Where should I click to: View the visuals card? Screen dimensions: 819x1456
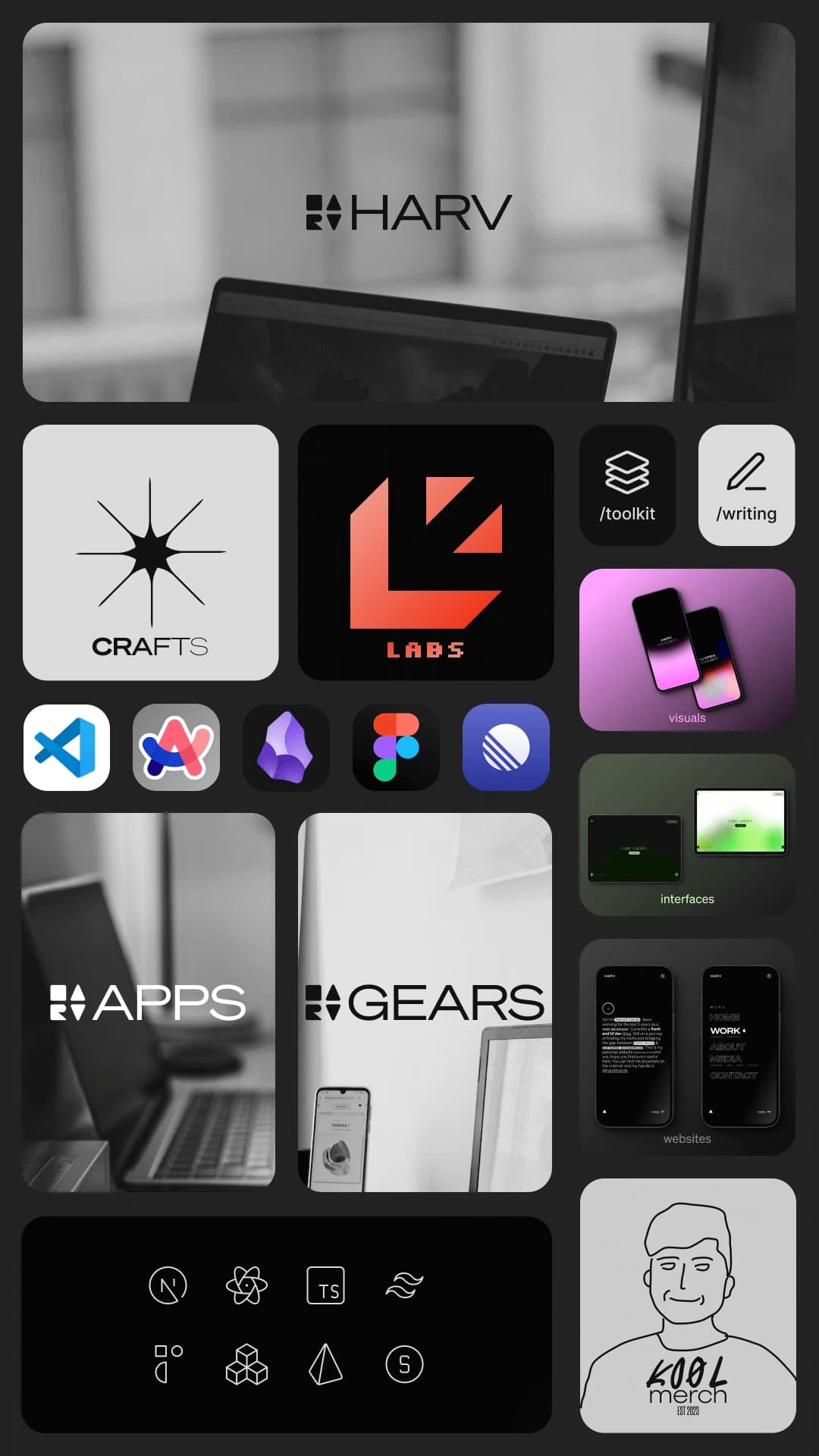tap(687, 650)
